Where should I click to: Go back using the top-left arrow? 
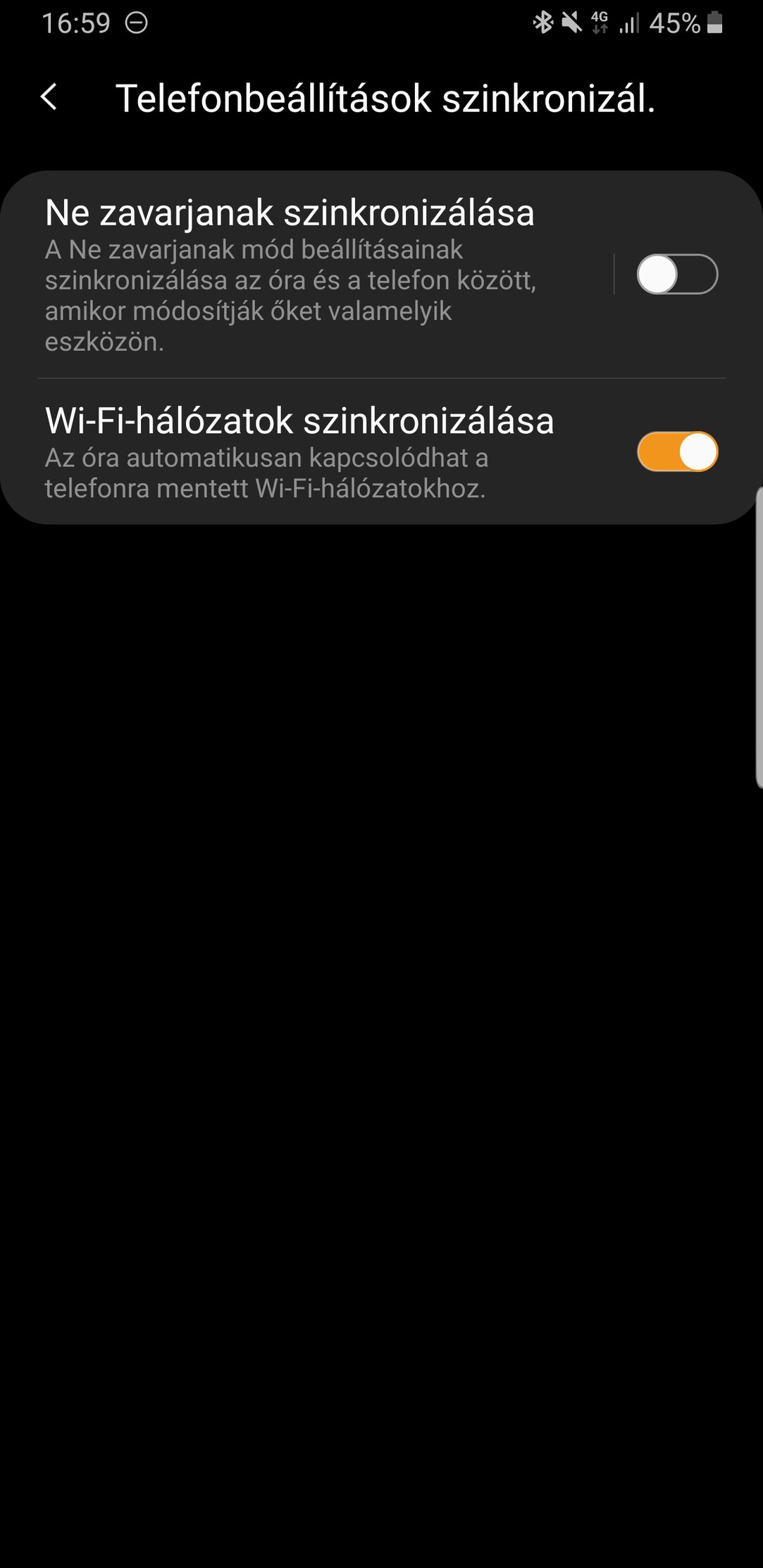[49, 97]
